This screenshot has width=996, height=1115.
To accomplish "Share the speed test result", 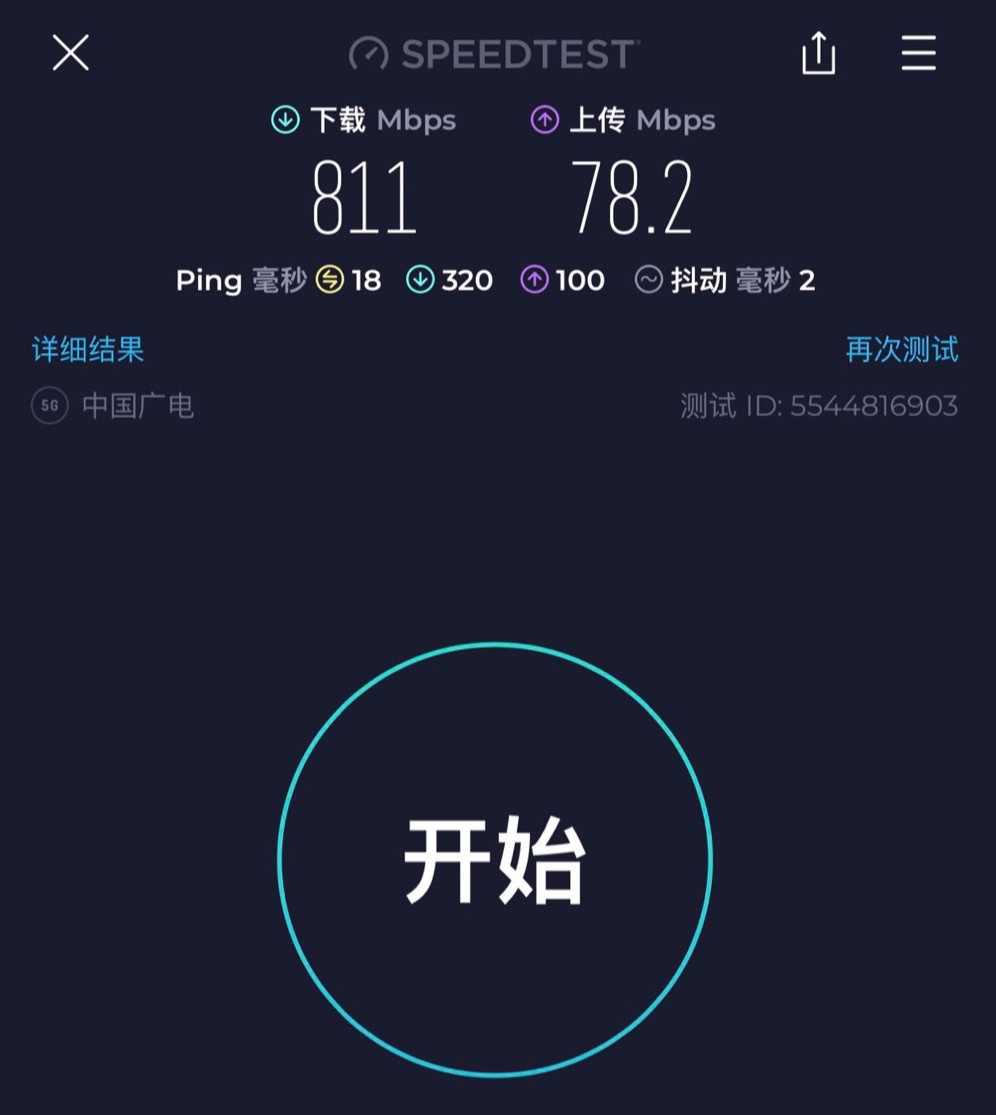I will pos(818,53).
